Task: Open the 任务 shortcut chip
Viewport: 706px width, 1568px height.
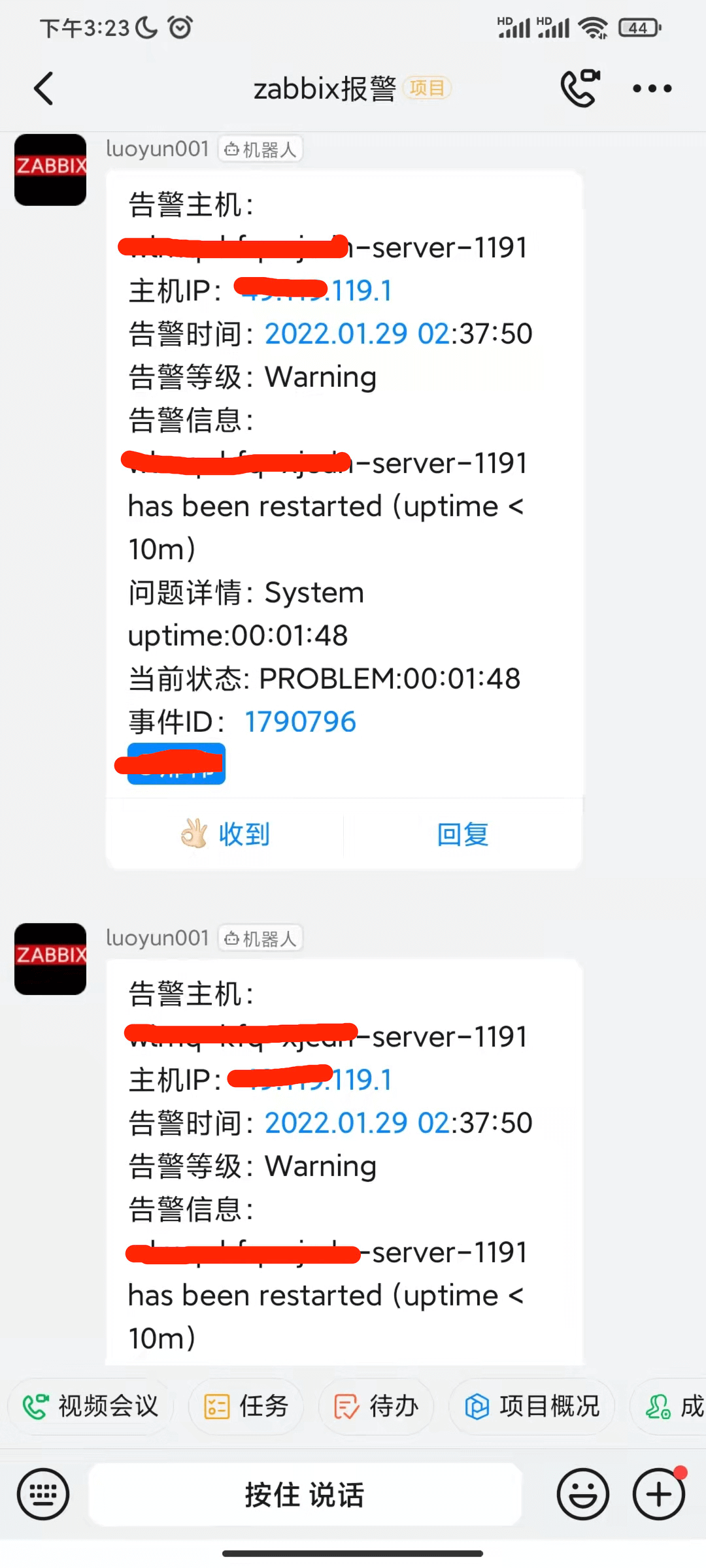Action: tap(246, 1407)
